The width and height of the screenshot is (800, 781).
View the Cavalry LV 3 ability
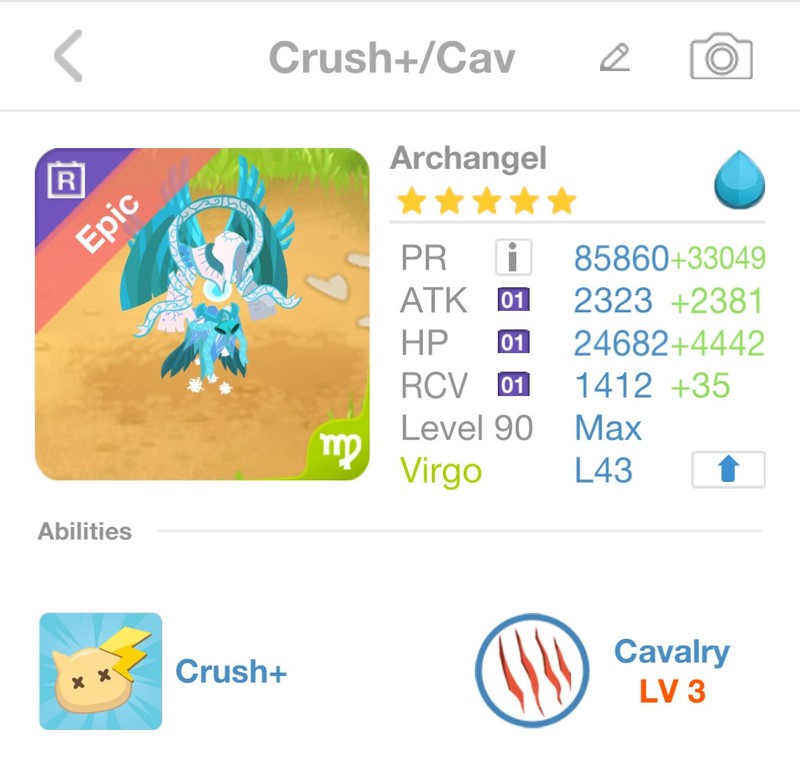point(532,671)
